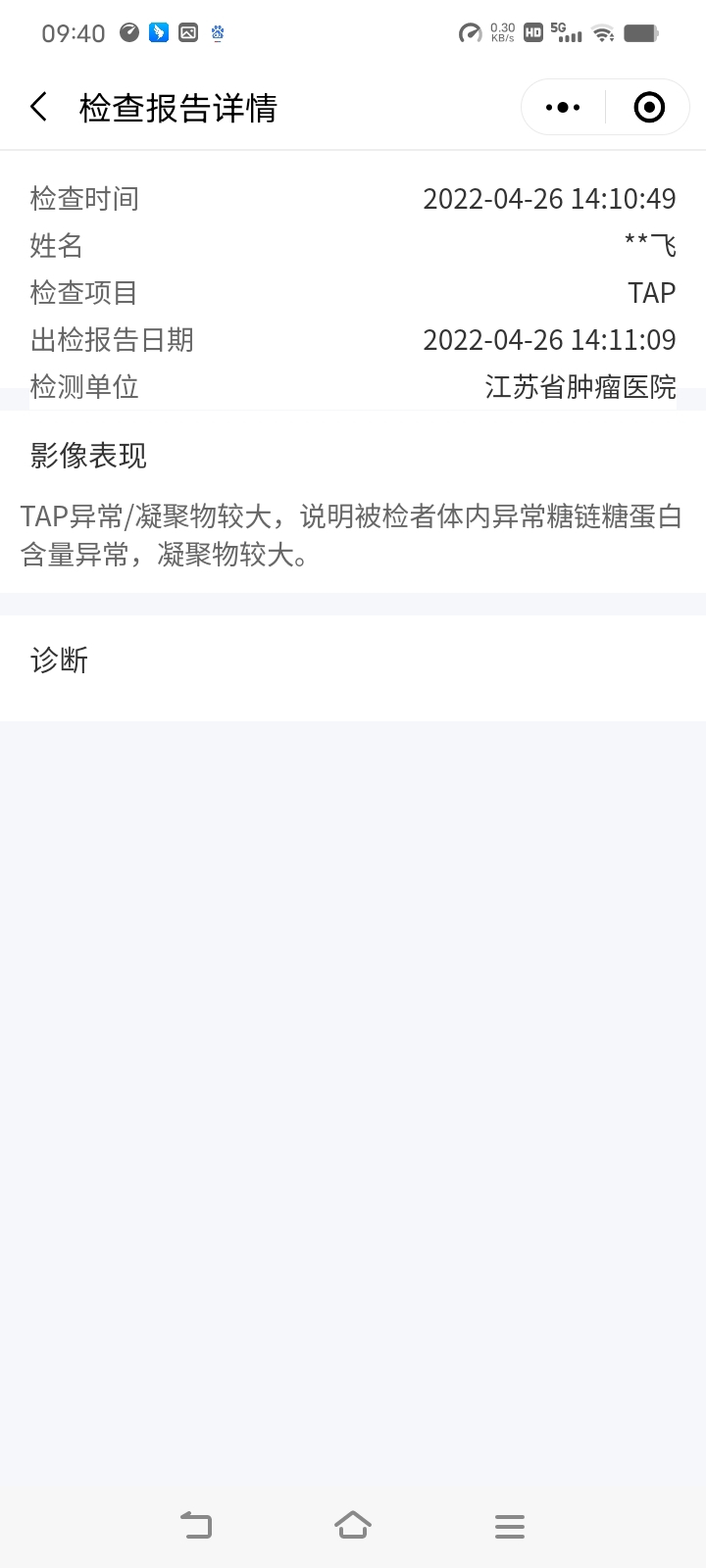The height and width of the screenshot is (1568, 706).
Task: Go back from the report details page
Action: pos(39,107)
